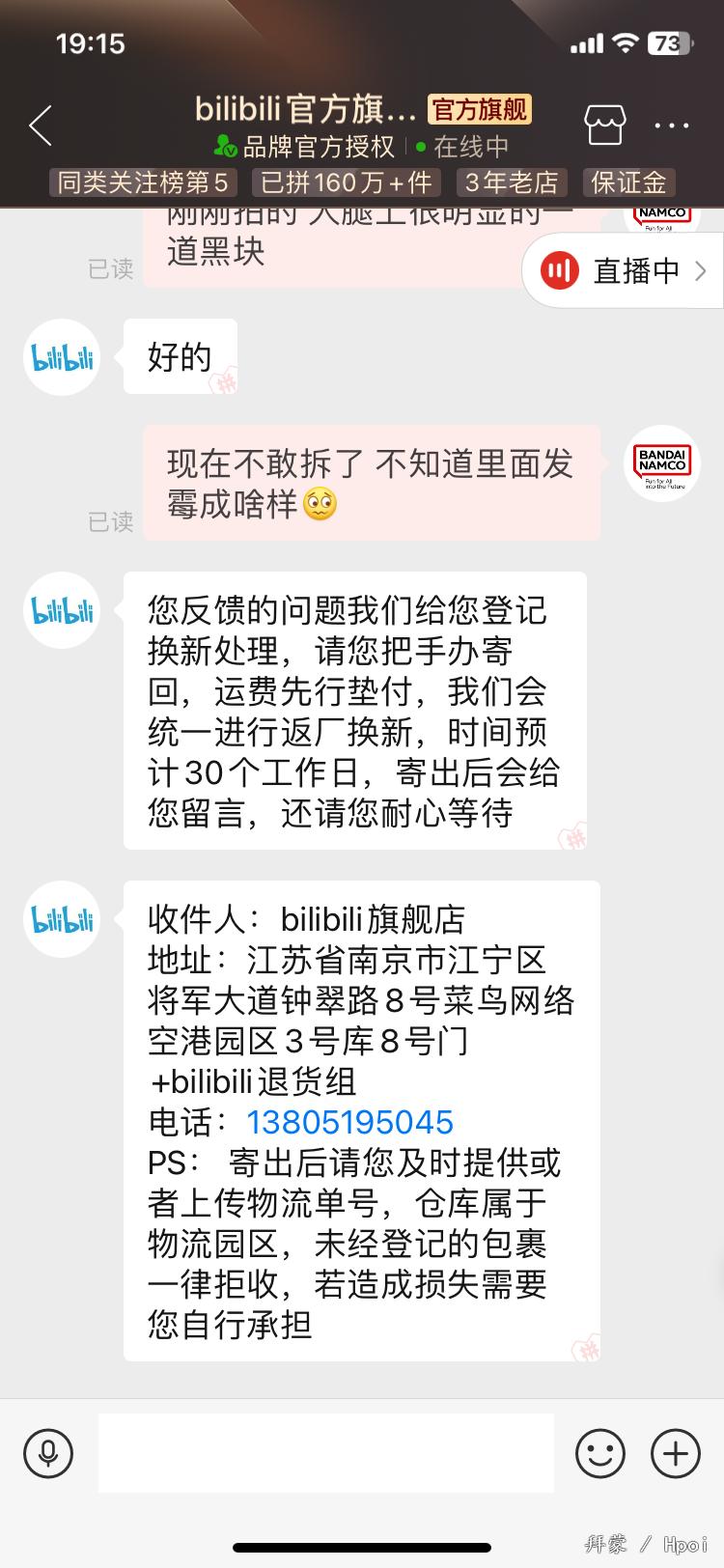Go back using the top-left arrow

[x=41, y=126]
